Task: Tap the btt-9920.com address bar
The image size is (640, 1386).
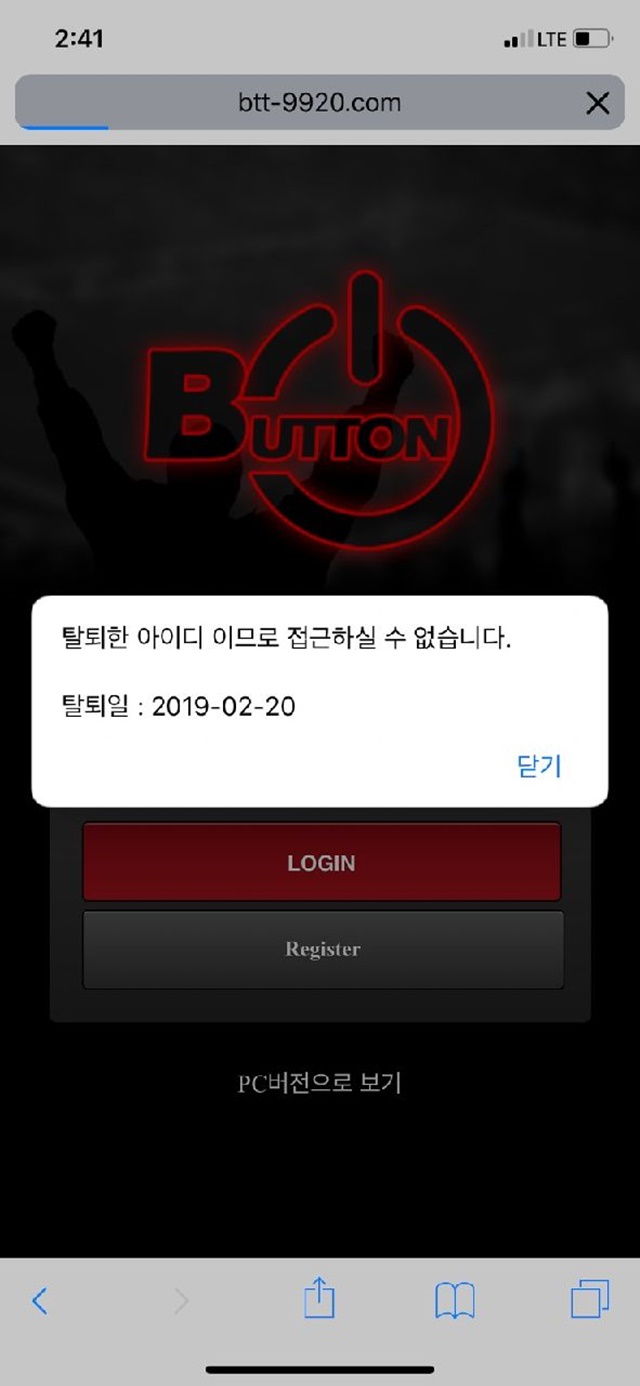Action: [319, 102]
